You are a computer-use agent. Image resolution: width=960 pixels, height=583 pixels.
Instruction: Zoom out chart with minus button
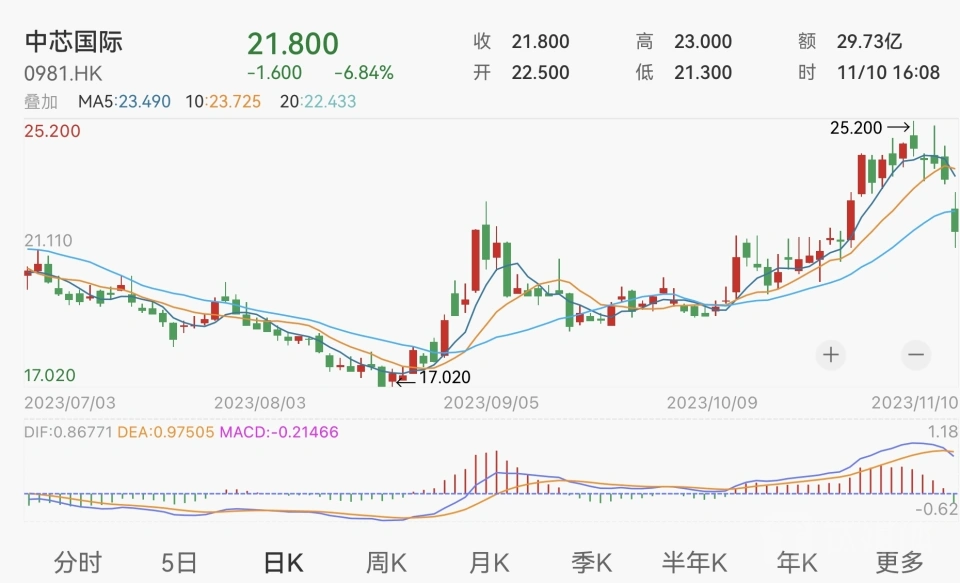click(915, 353)
